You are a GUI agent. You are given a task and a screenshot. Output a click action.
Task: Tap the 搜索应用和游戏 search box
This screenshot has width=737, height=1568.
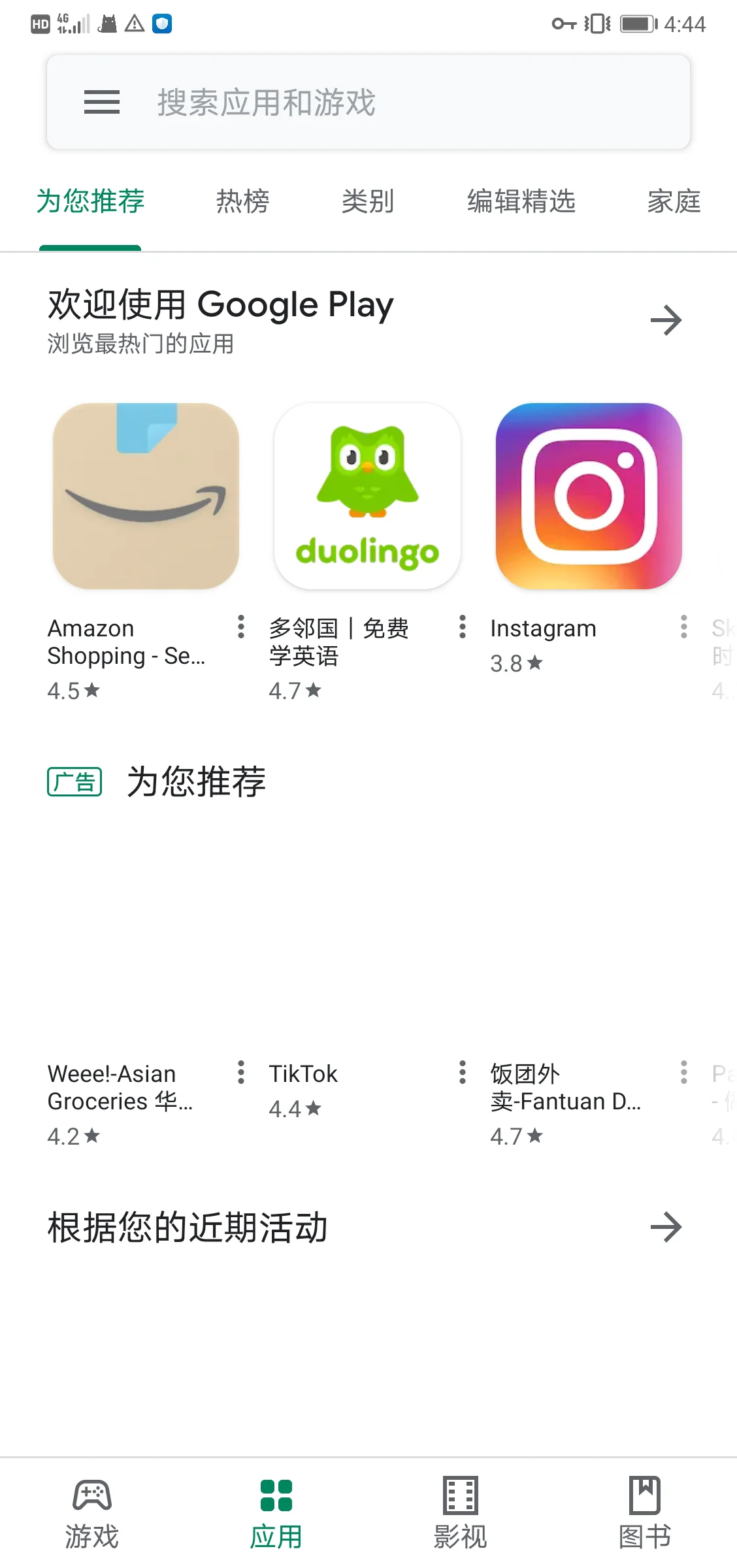tap(368, 103)
